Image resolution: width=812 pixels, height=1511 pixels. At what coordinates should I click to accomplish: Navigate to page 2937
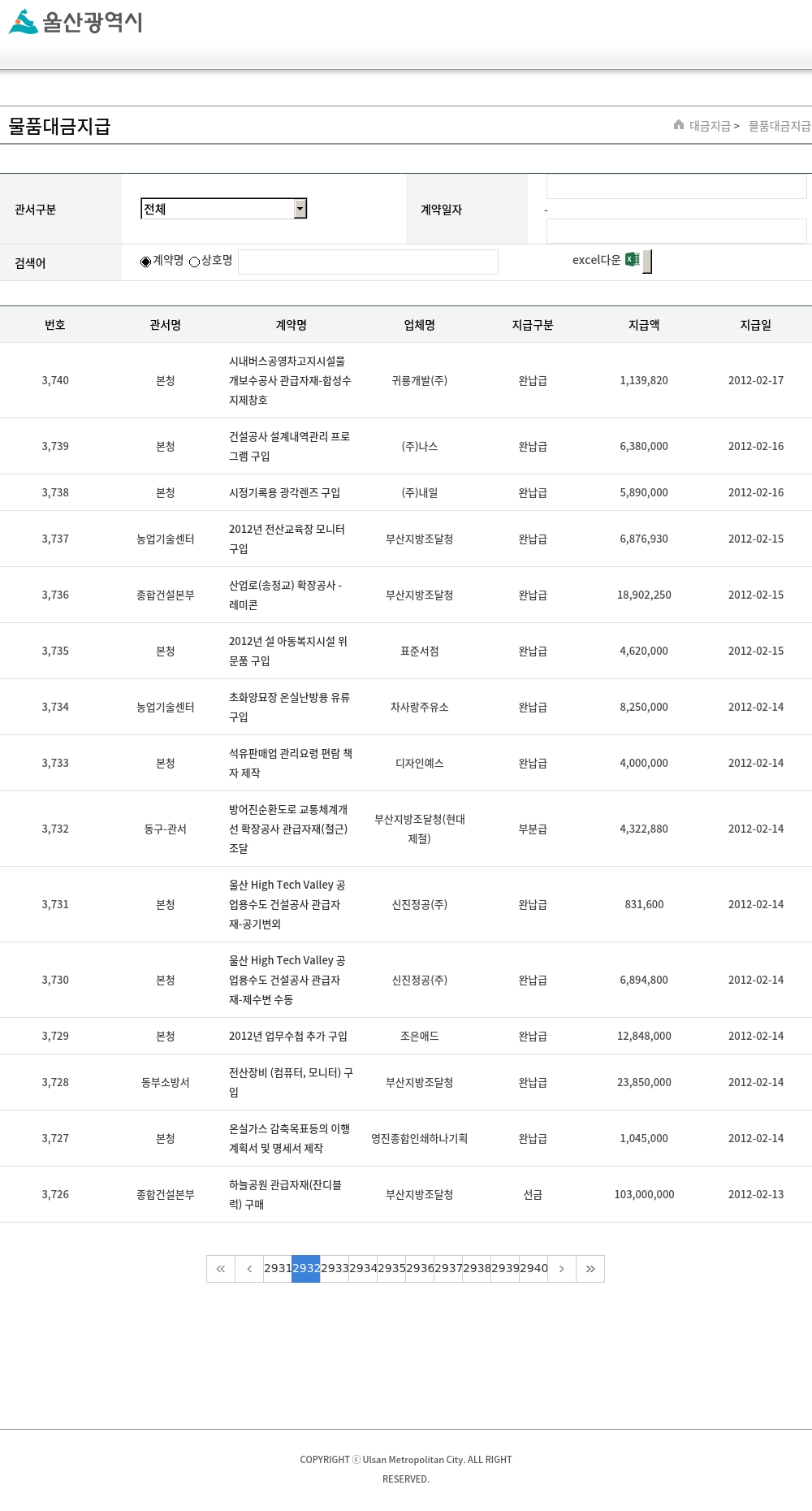coord(448,1269)
